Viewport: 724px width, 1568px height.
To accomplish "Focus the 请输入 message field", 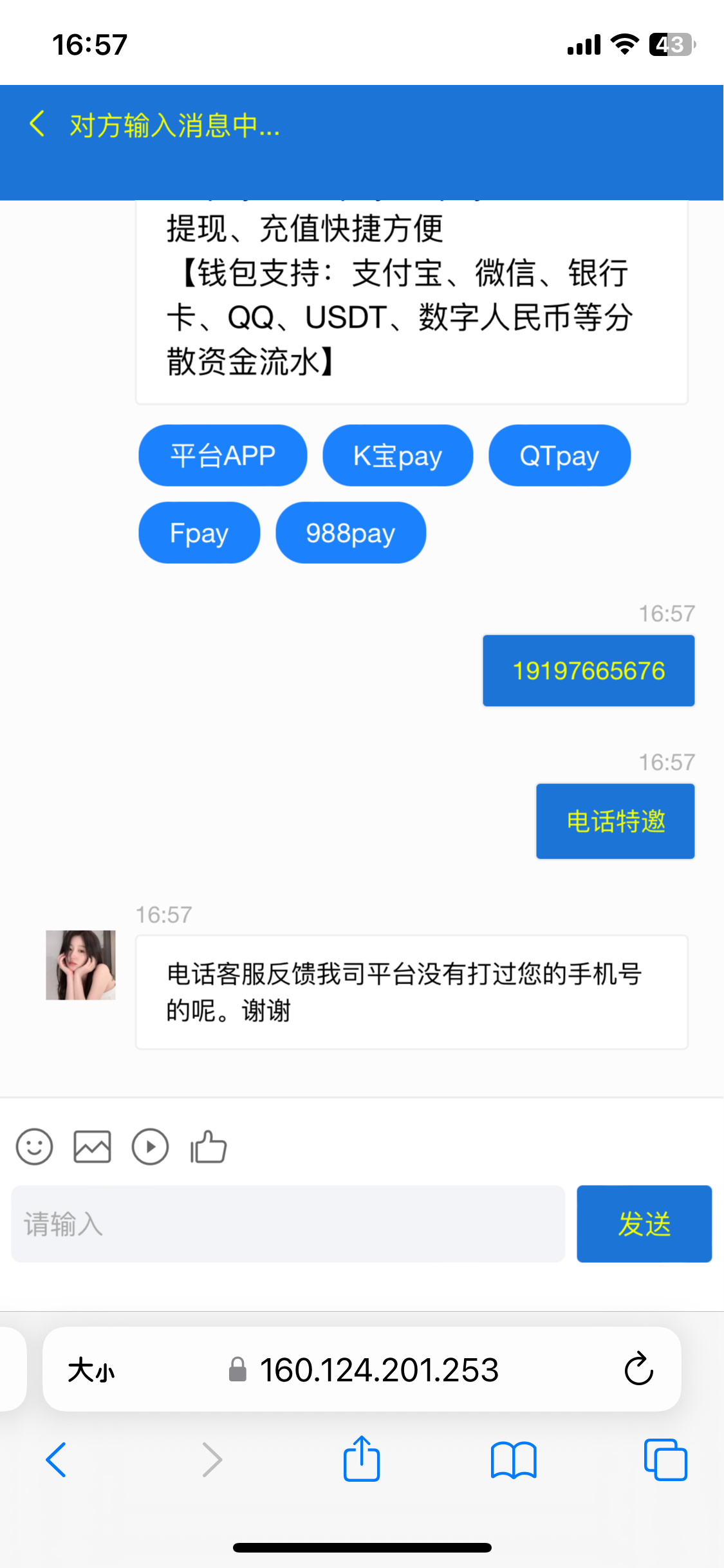I will (288, 1224).
